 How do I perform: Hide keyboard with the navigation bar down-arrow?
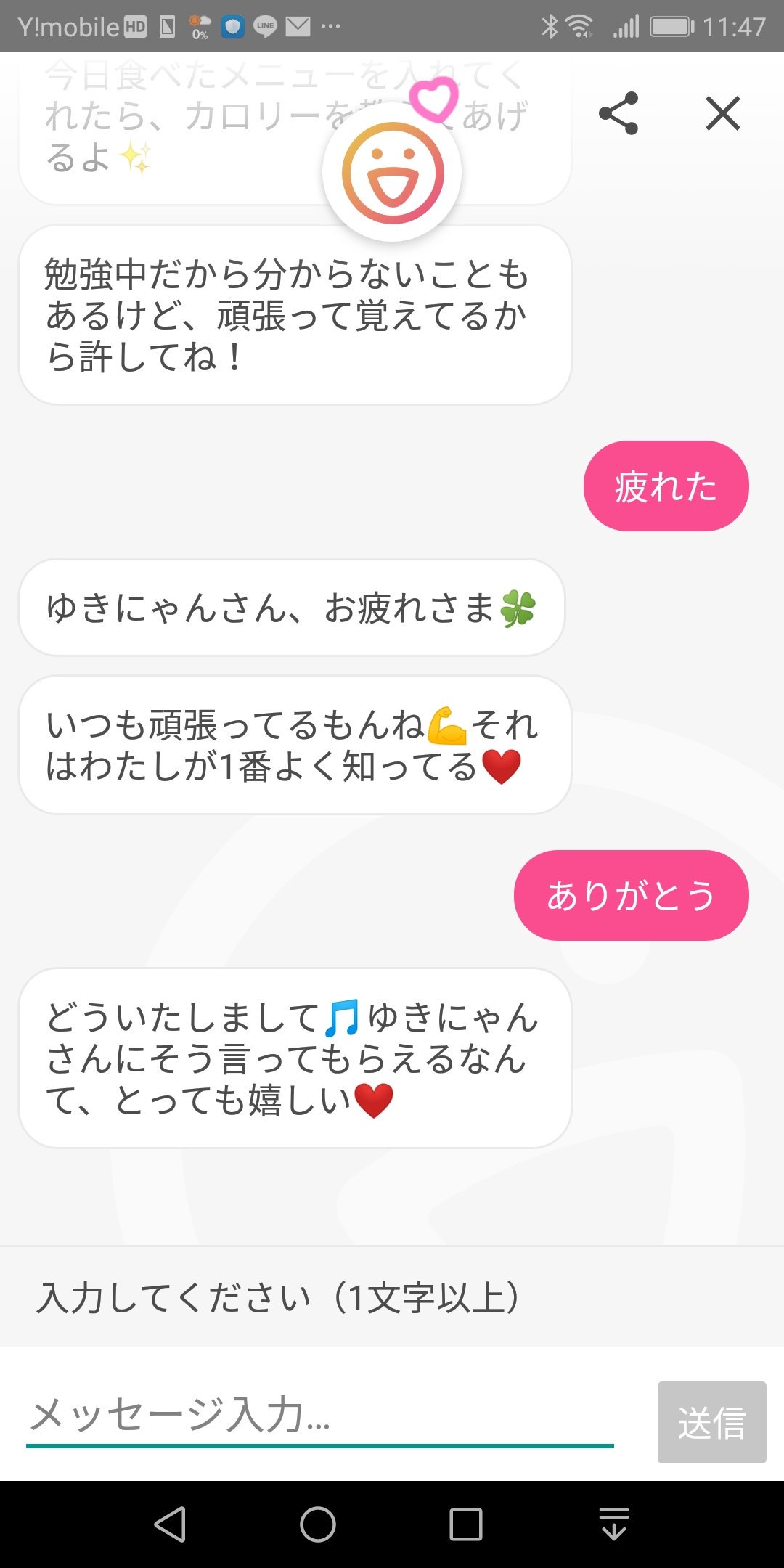click(614, 1524)
